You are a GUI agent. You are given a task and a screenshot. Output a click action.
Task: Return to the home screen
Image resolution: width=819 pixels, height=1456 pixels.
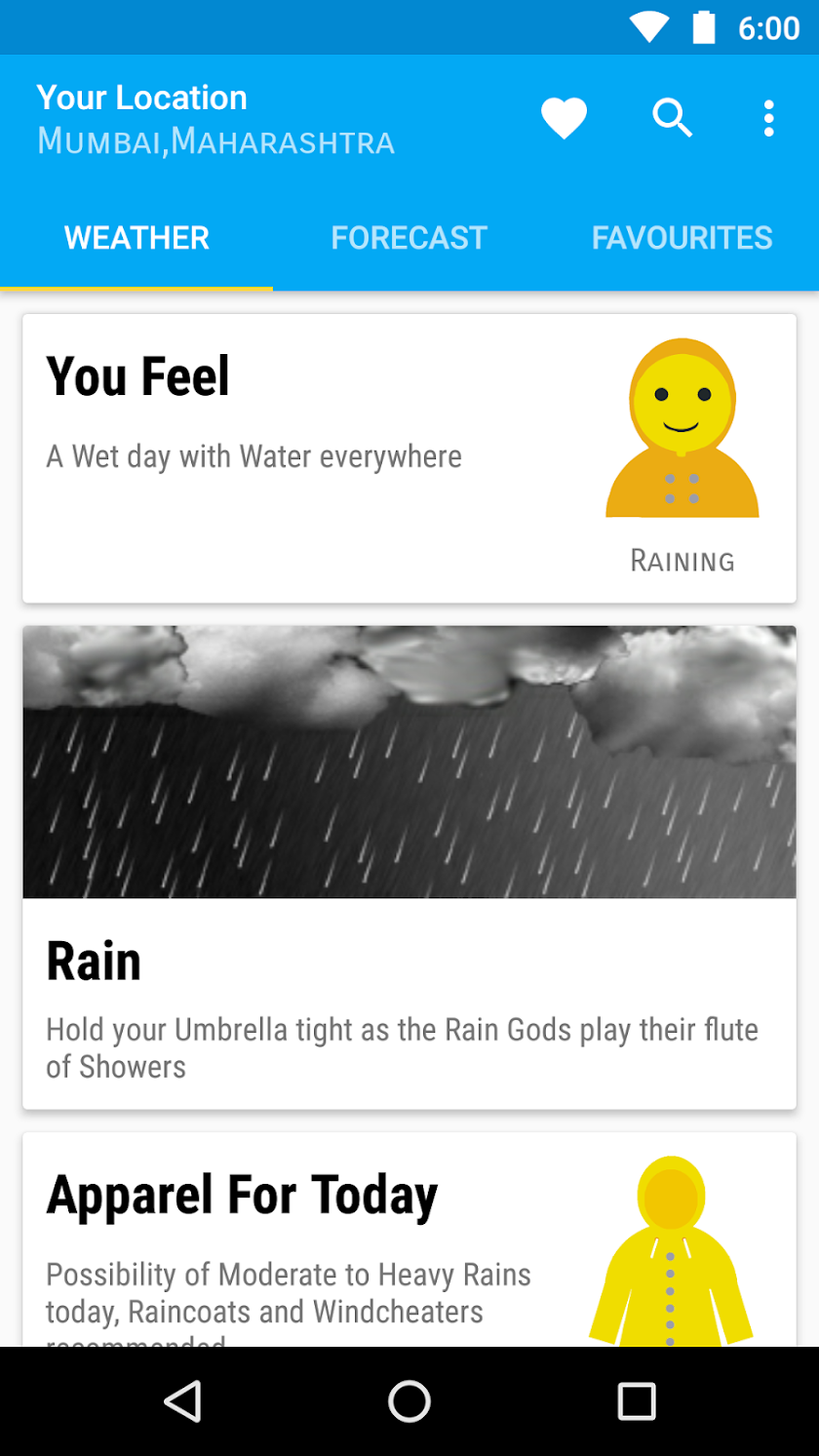point(409,1401)
